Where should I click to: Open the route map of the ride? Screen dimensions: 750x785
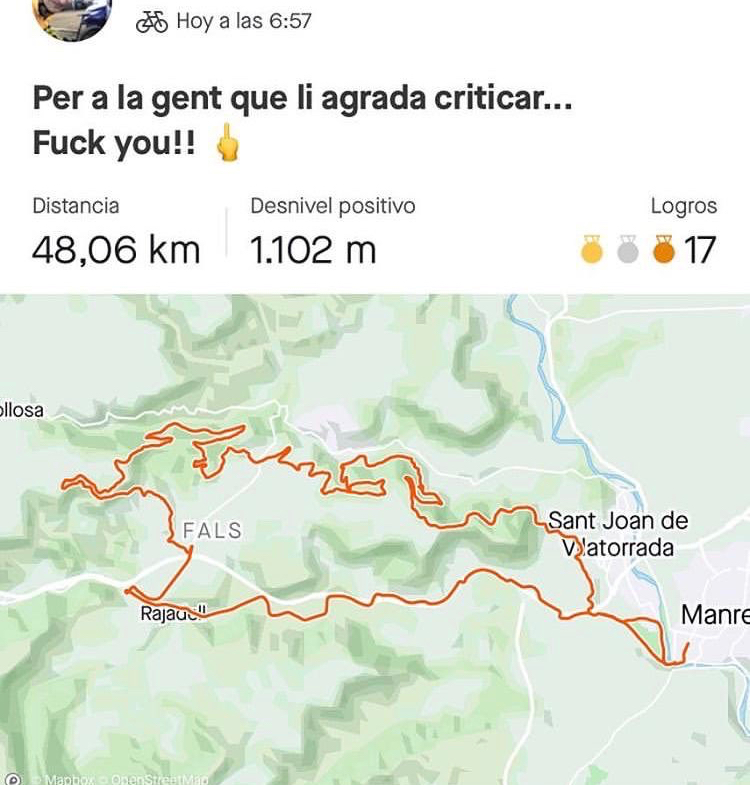(x=375, y=540)
